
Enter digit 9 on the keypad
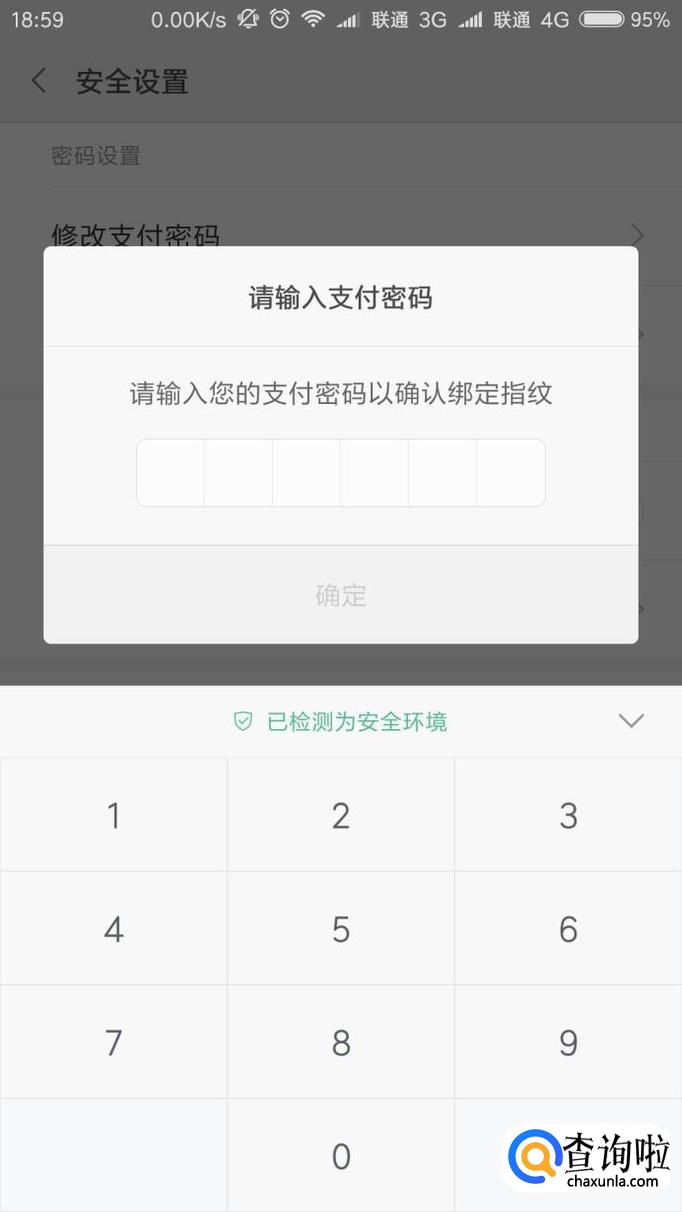point(568,1043)
